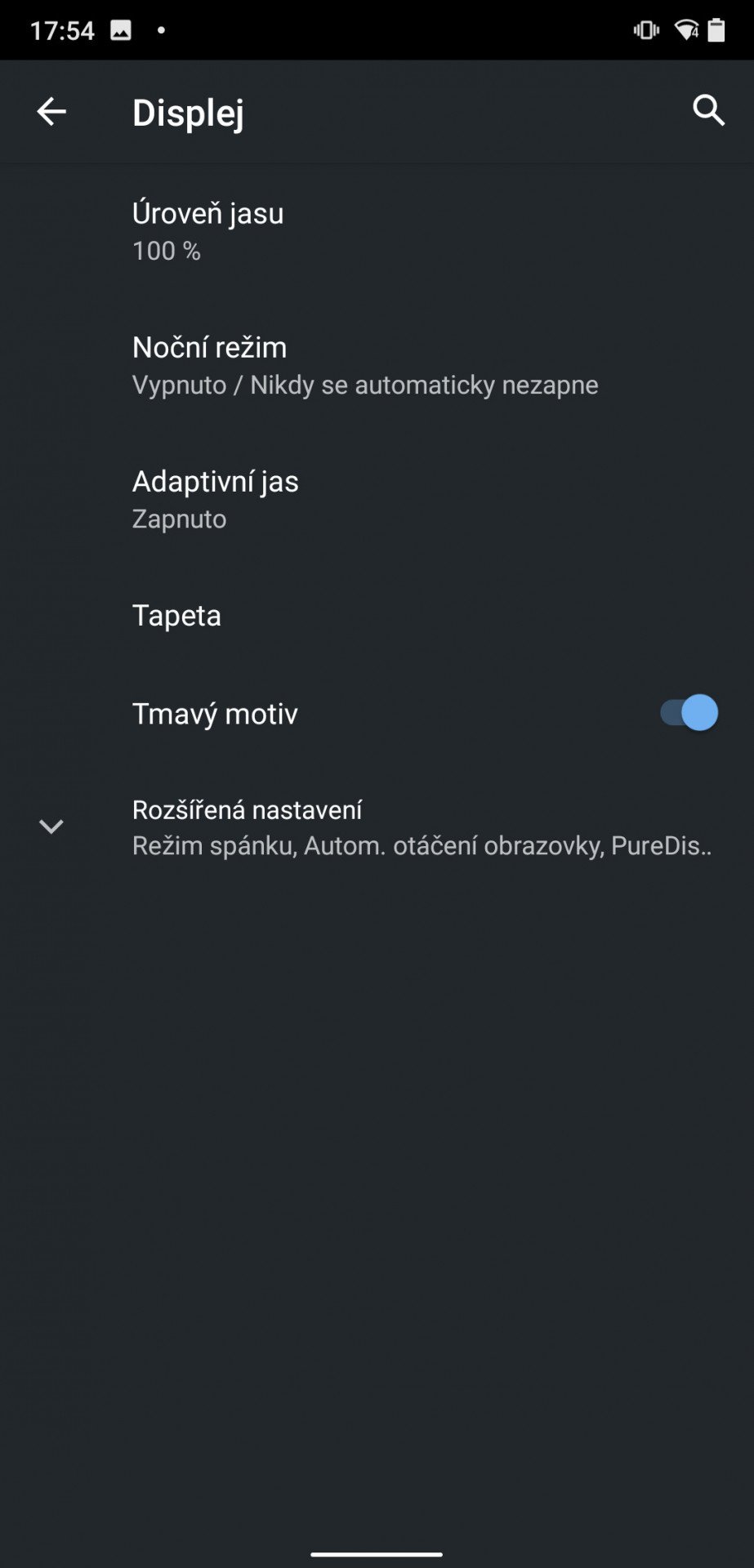Open the search magnifier icon

pyautogui.click(x=708, y=110)
